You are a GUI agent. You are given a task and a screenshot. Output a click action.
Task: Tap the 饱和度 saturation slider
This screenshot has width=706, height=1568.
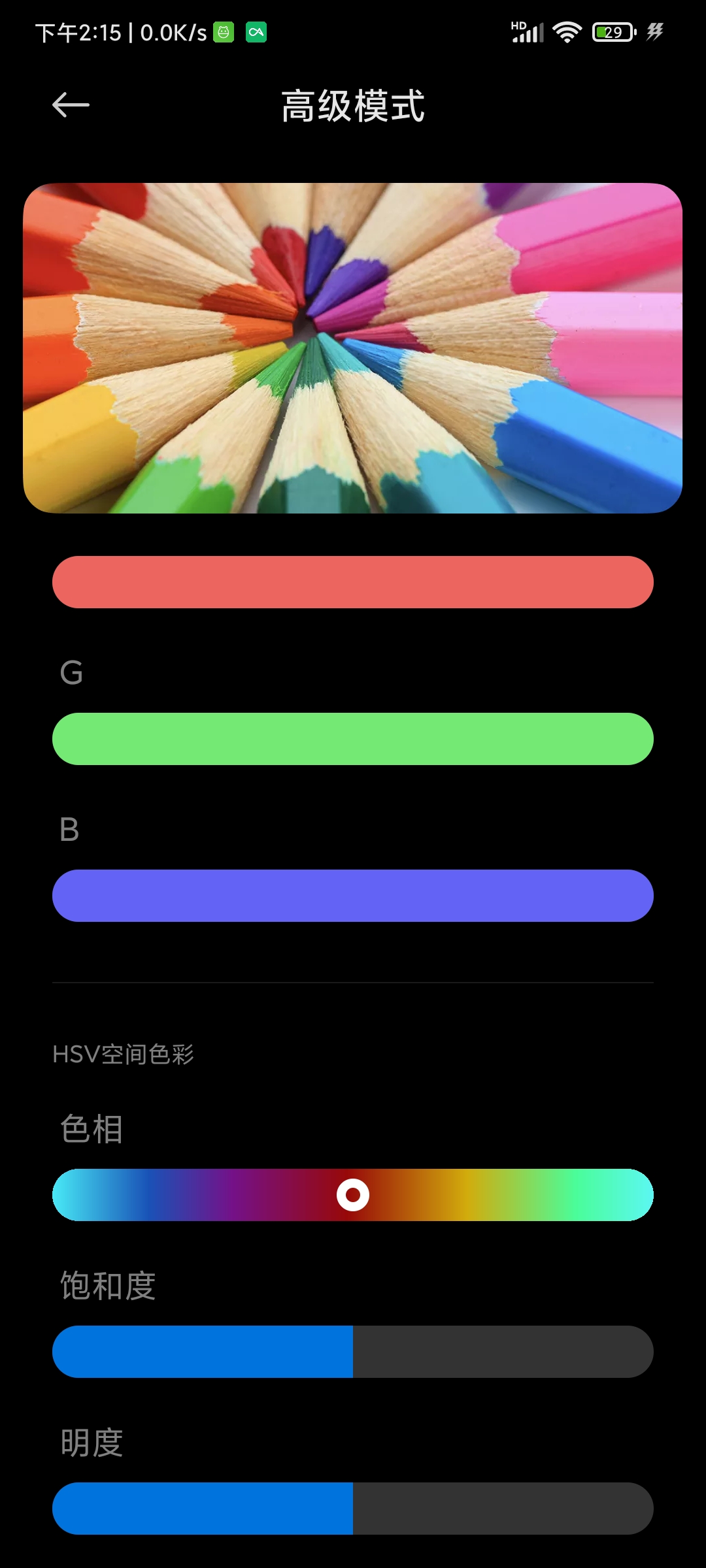353,1352
